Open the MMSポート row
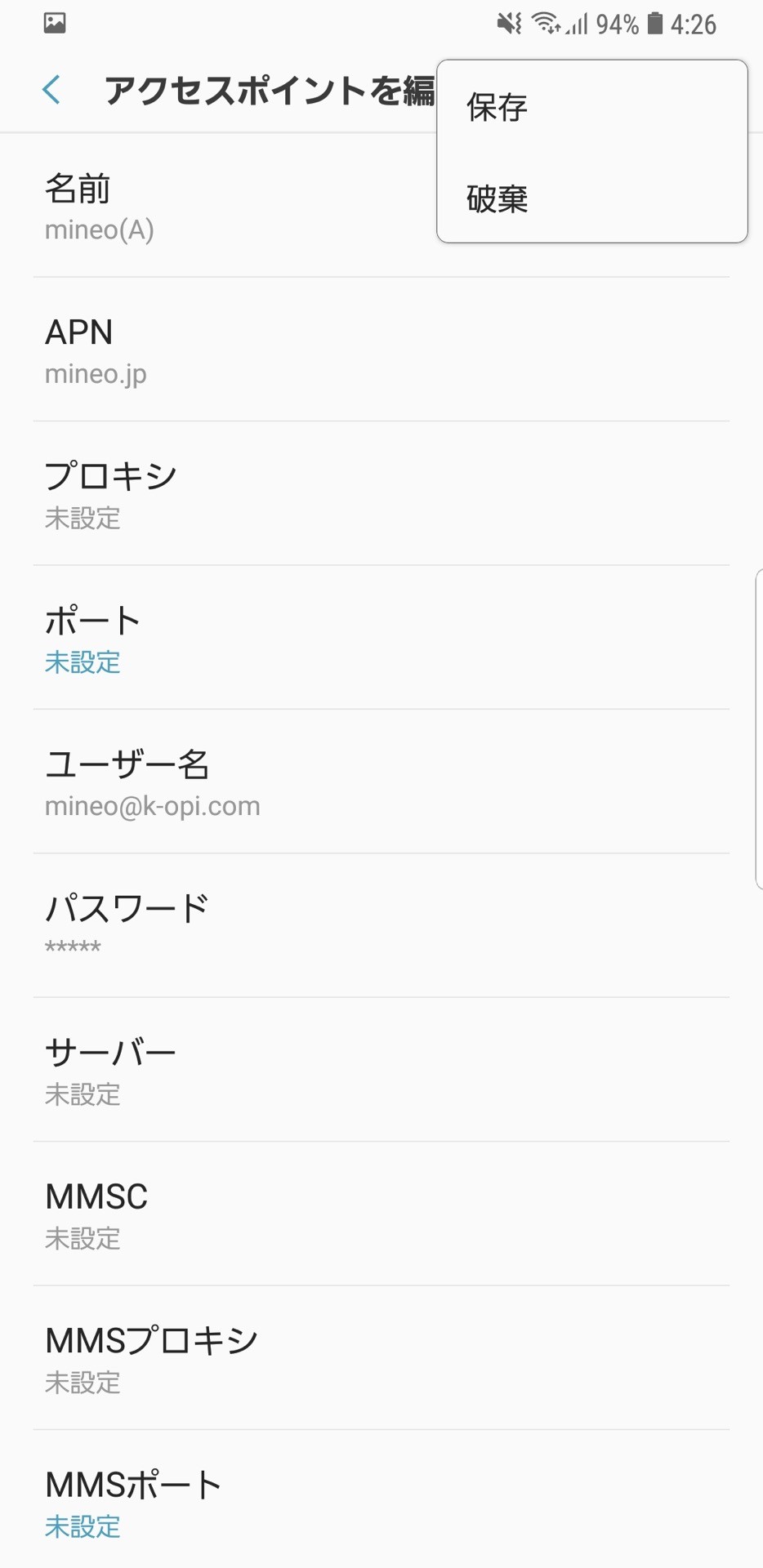 pyautogui.click(x=381, y=1503)
